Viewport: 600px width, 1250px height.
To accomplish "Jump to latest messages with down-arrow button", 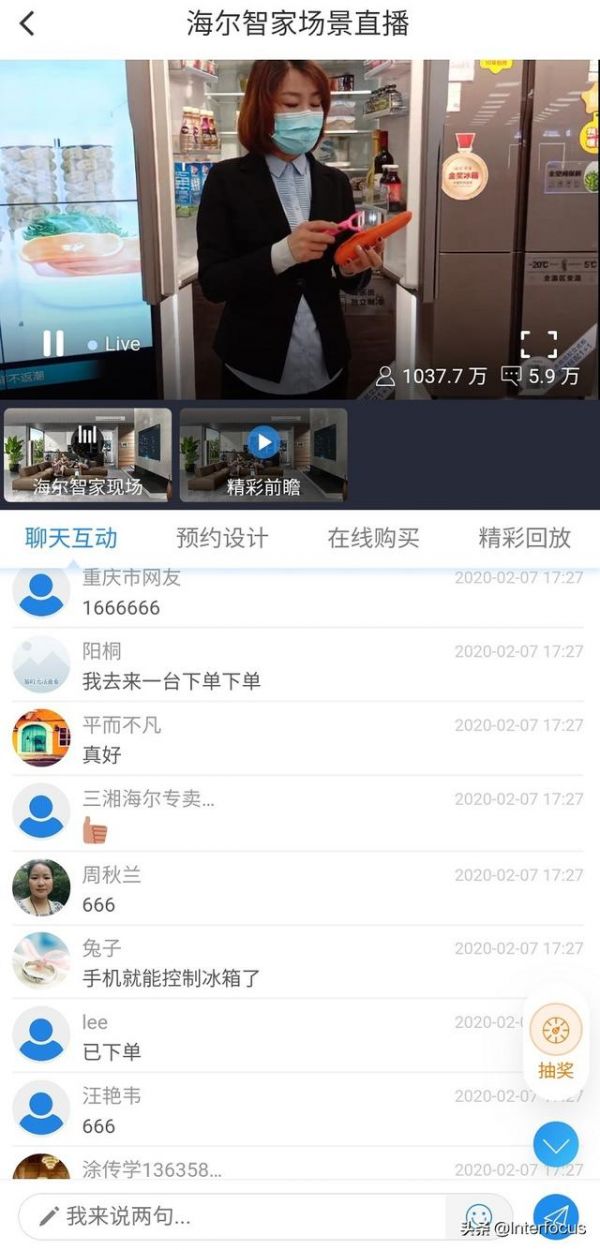I will [x=555, y=1144].
